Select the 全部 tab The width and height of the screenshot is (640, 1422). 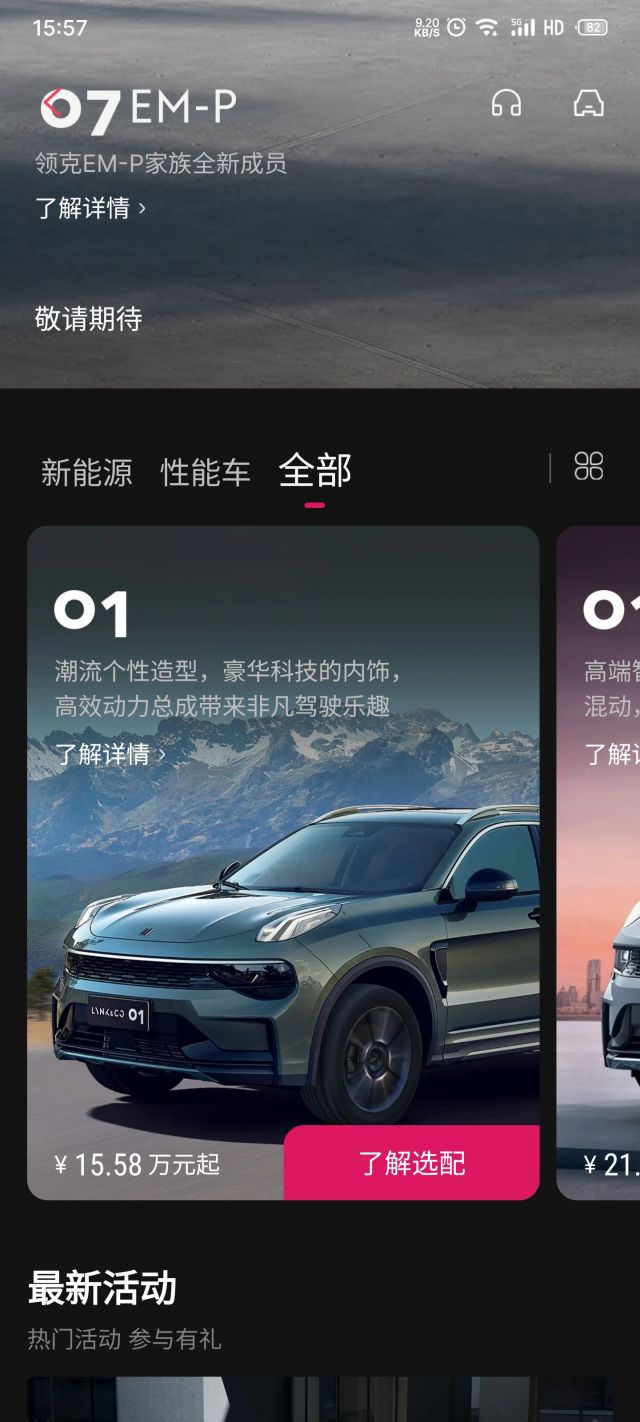tap(315, 471)
